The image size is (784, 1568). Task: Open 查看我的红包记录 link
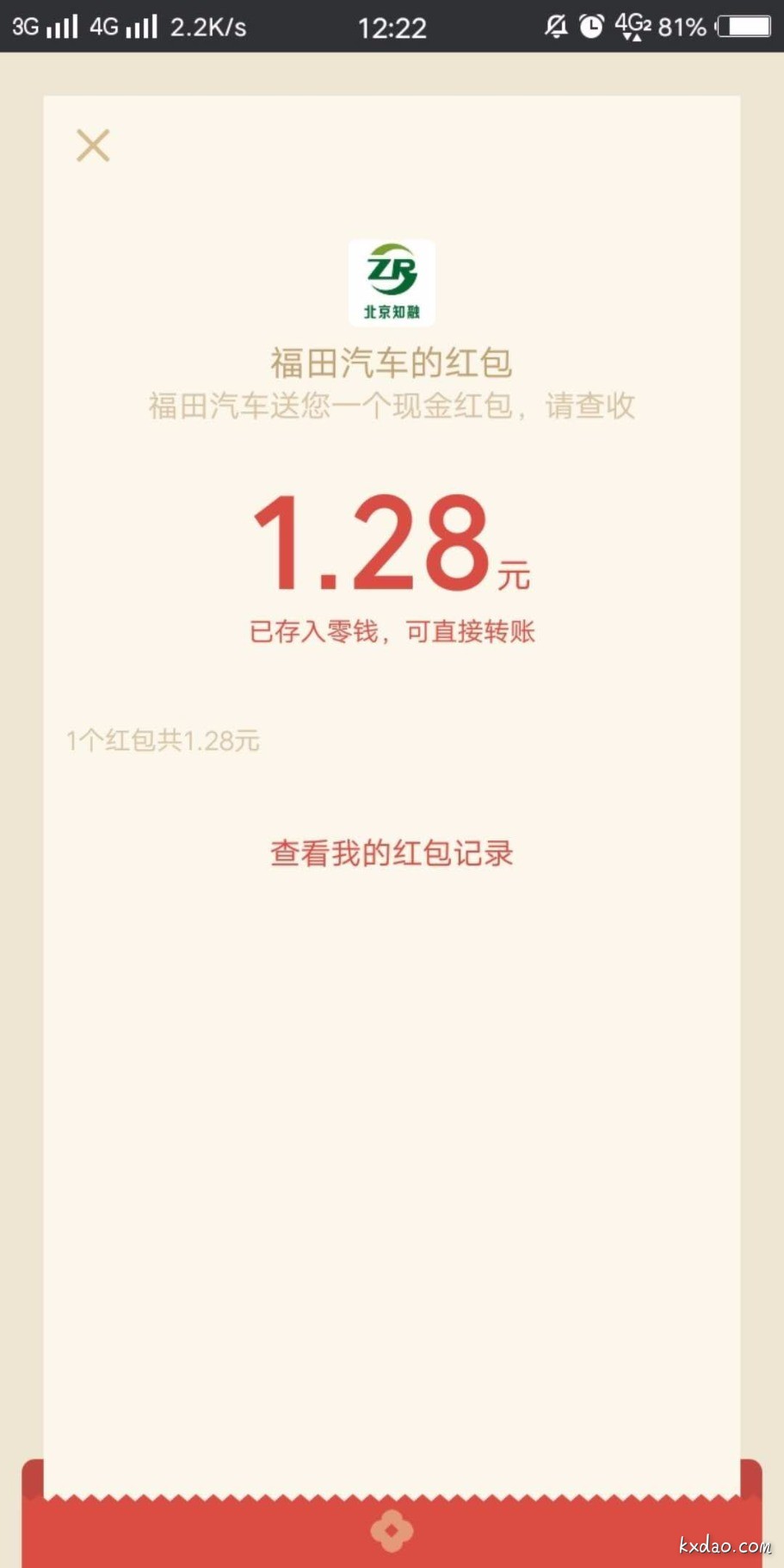pyautogui.click(x=392, y=853)
